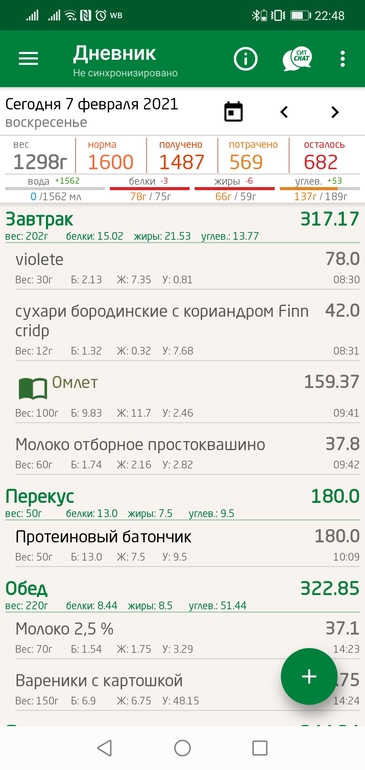Select the Обед meal header
The width and height of the screenshot is (365, 770).
pos(182,595)
